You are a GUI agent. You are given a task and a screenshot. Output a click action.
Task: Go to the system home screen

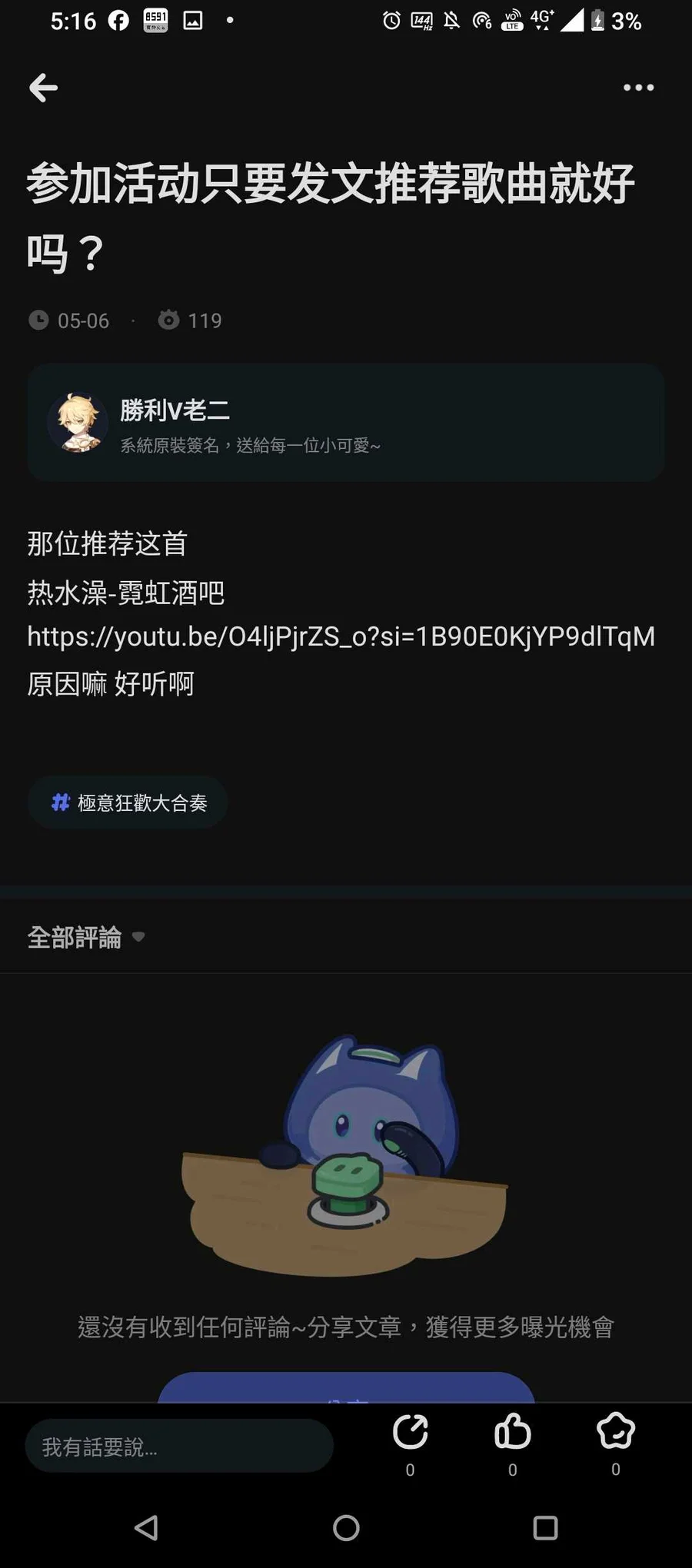(x=346, y=1527)
